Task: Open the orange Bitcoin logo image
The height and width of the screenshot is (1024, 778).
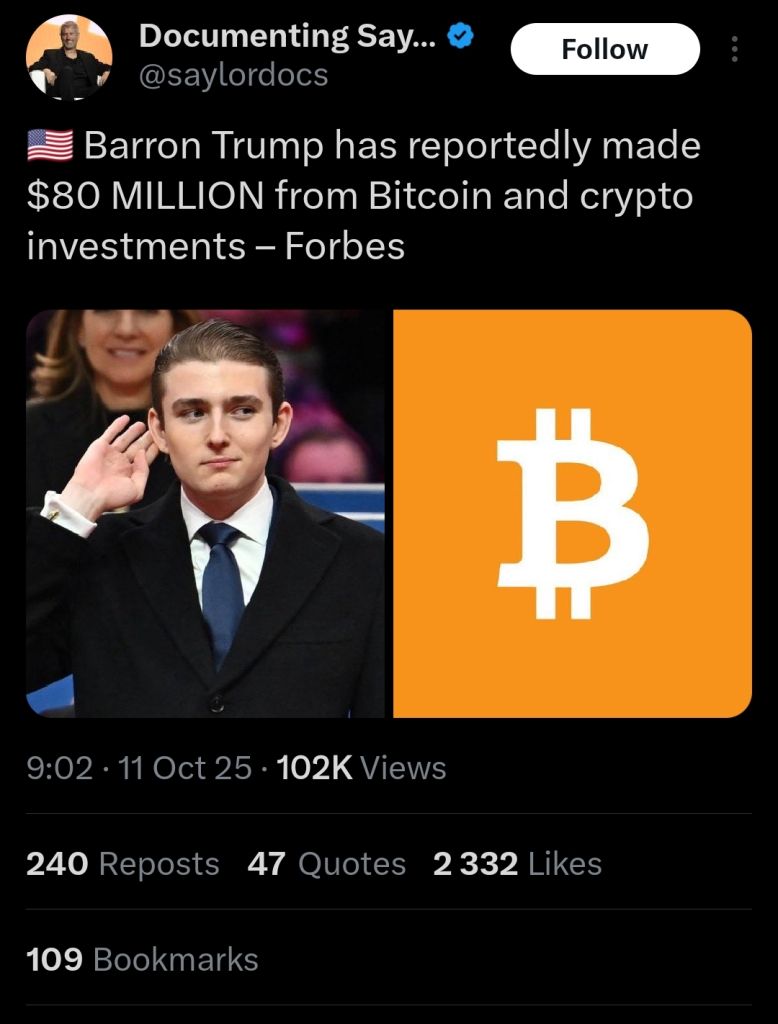Action: coord(572,513)
